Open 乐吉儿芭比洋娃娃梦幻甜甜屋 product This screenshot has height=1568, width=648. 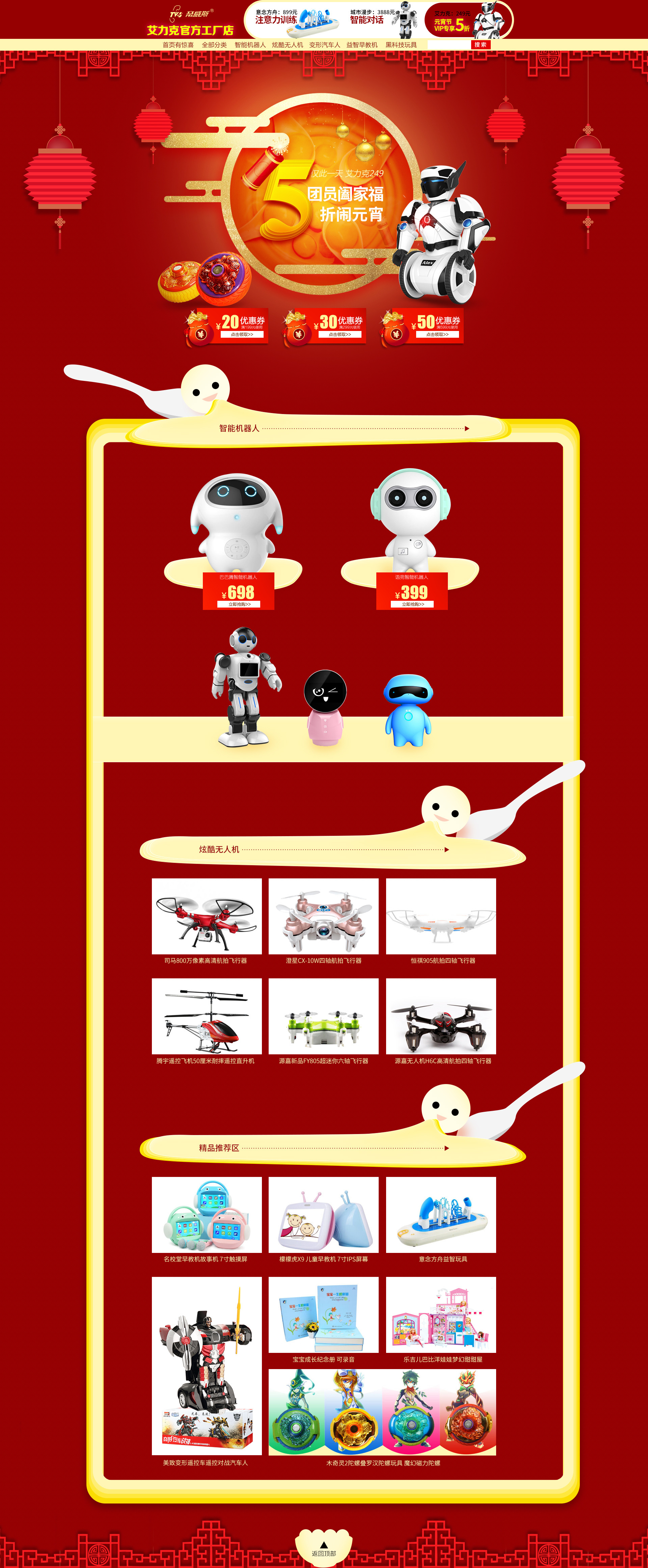[x=440, y=1315]
